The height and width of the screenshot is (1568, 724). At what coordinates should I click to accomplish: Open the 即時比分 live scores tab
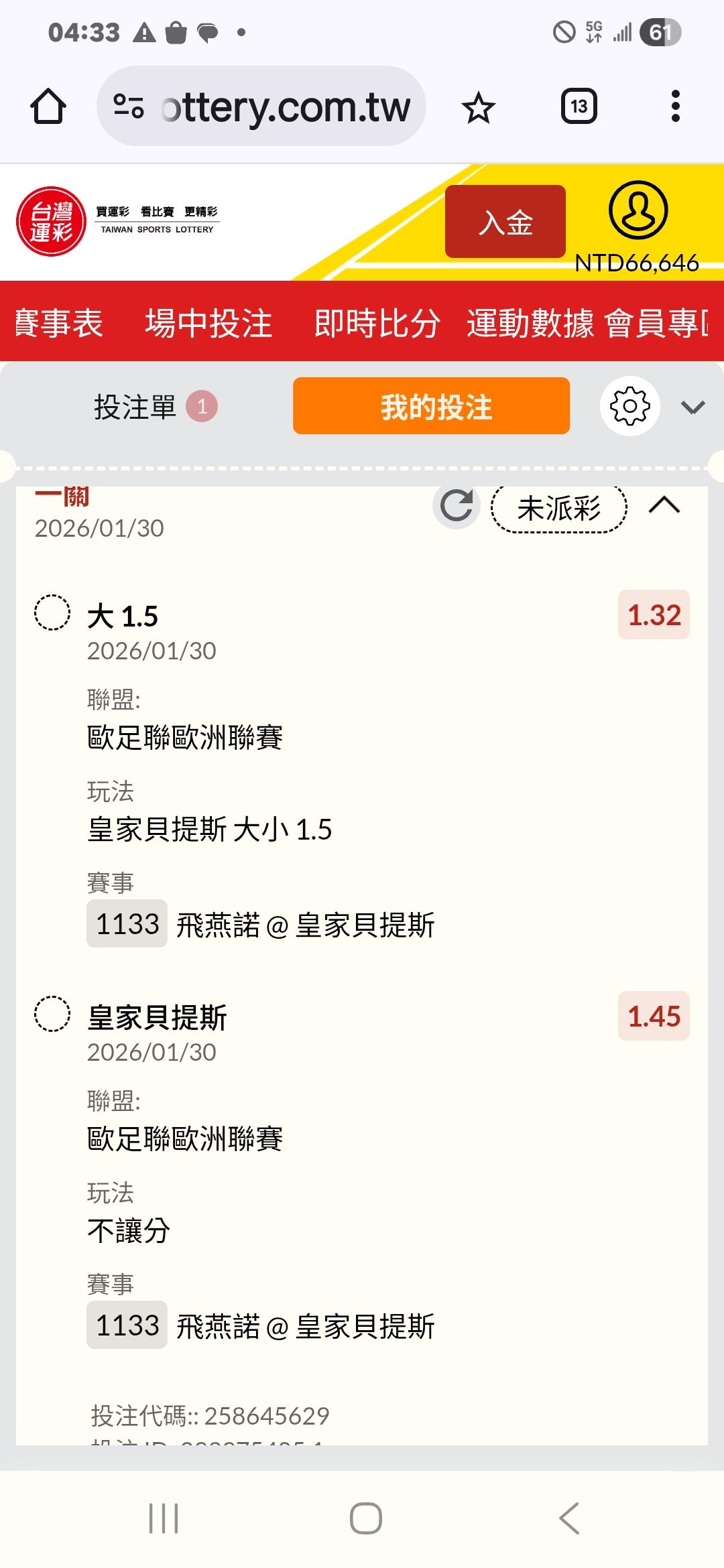tap(377, 323)
